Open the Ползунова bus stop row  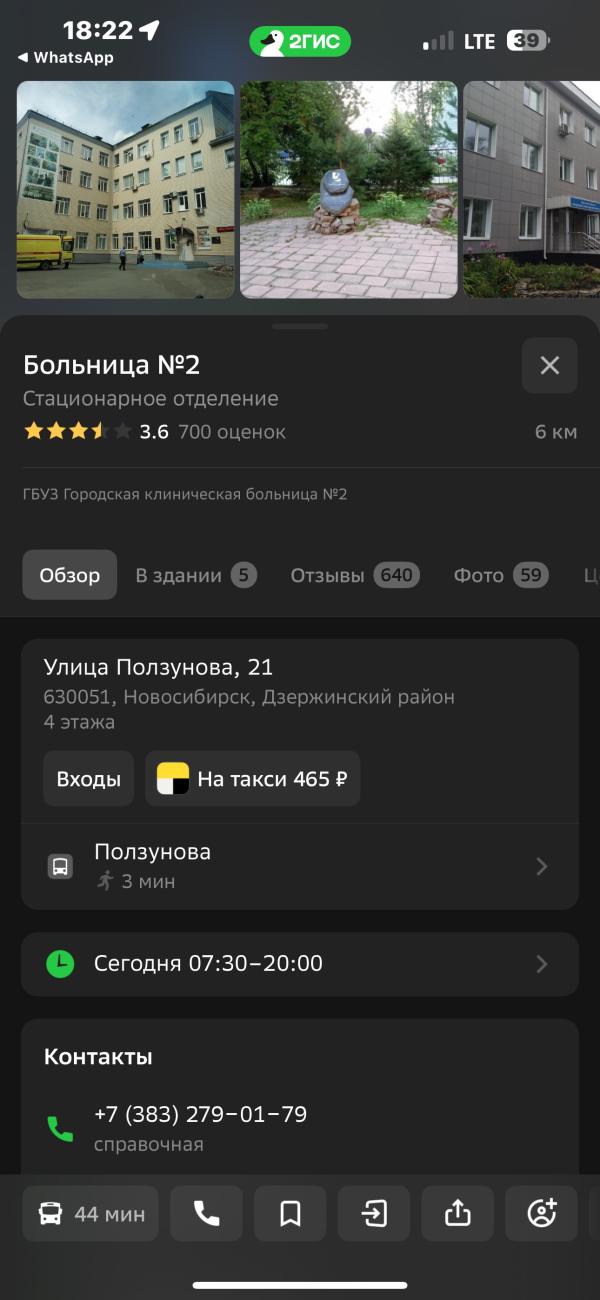tap(299, 866)
